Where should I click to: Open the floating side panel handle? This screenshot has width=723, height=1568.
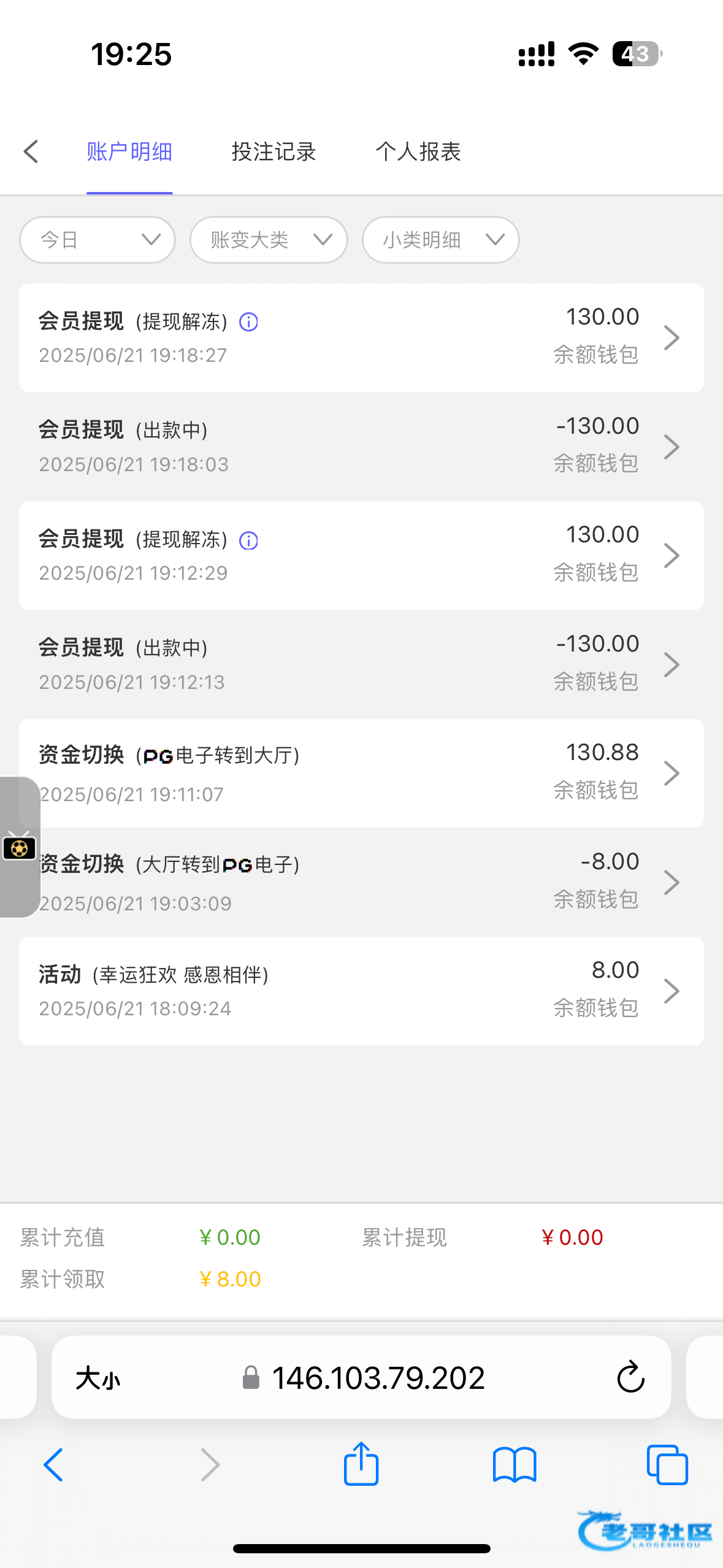point(19,848)
